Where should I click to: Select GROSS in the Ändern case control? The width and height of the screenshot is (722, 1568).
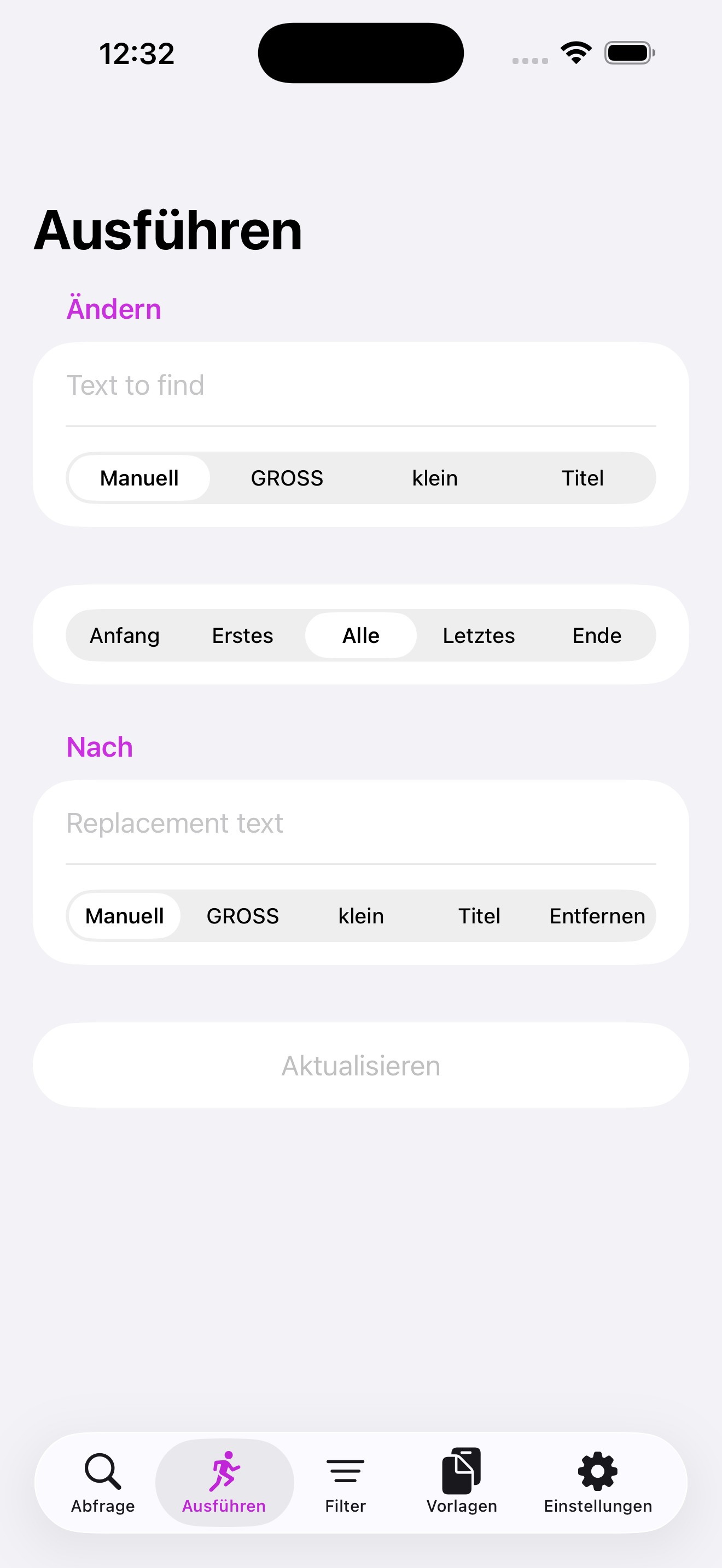[287, 478]
